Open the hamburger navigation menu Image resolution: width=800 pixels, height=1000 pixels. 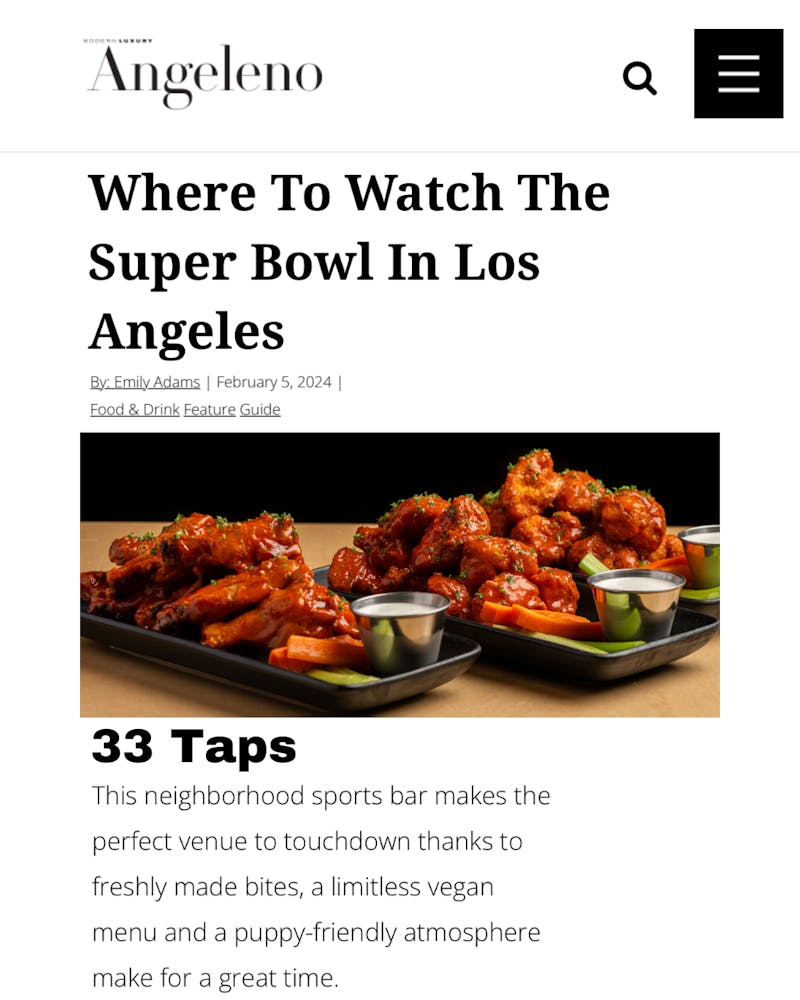pos(738,74)
